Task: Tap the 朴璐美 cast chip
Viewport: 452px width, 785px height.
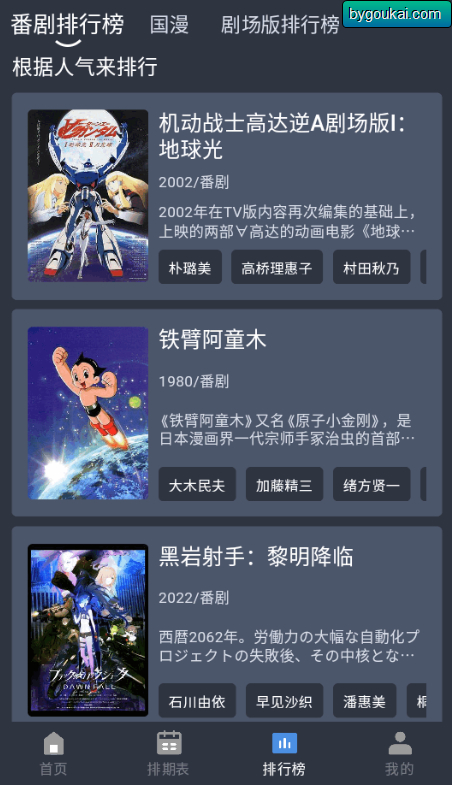Action: [x=190, y=267]
